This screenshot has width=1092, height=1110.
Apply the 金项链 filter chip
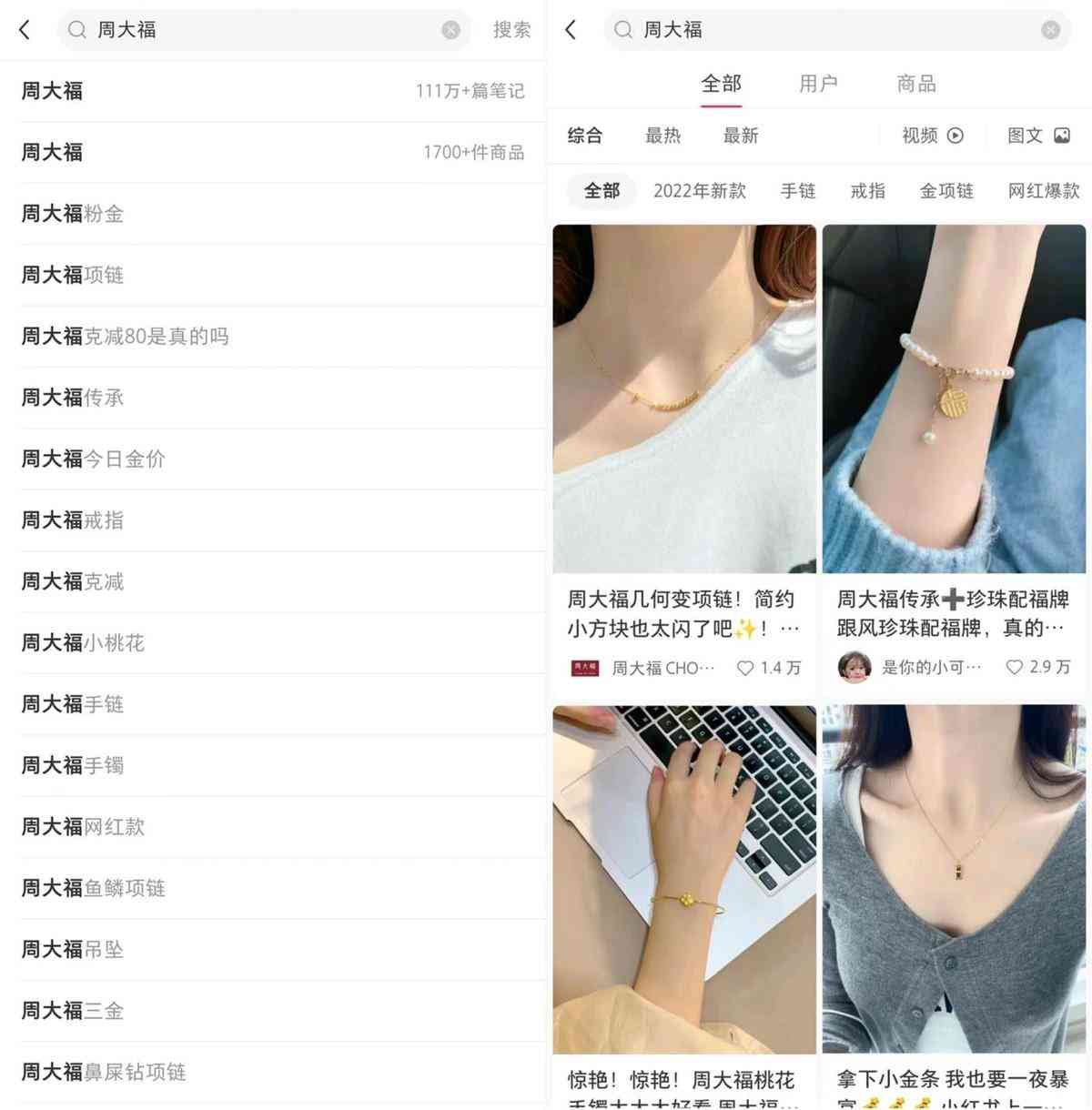[946, 191]
